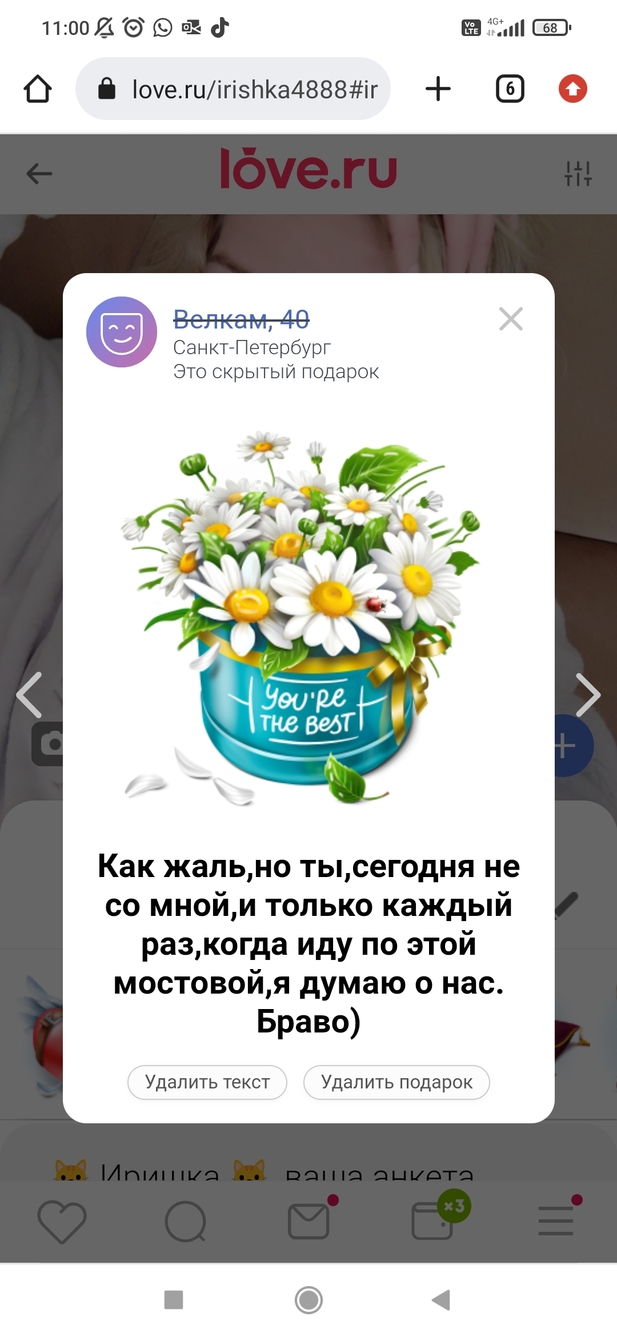Tap the 'Удалить подарок' button
This screenshot has height=1337, width=617.
pyautogui.click(x=396, y=1082)
